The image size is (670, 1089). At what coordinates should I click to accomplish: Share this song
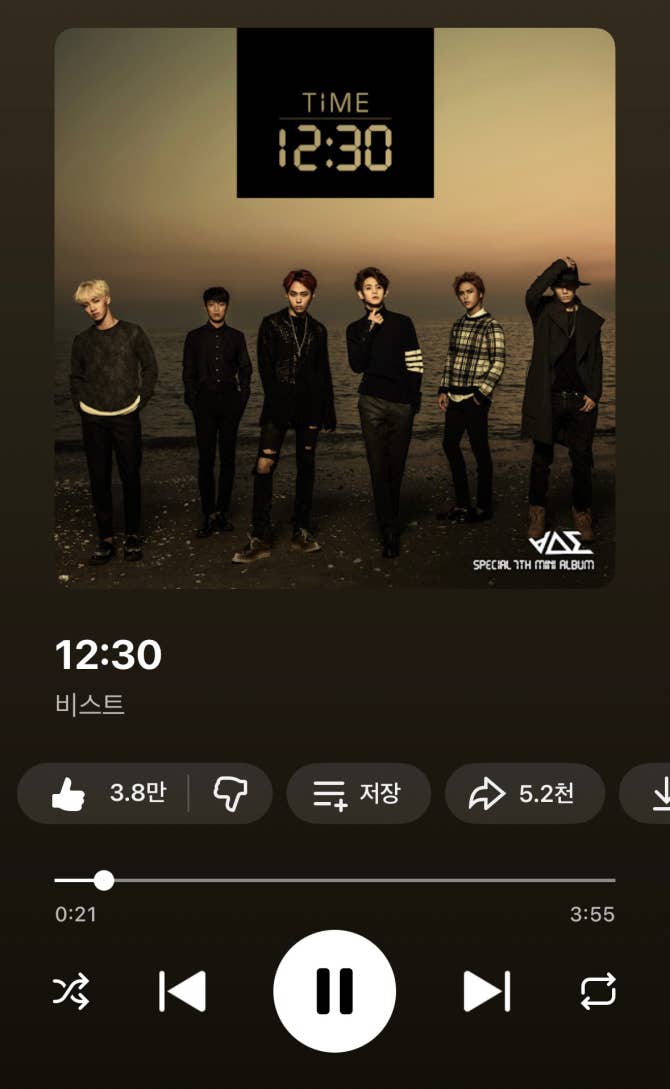pos(523,794)
